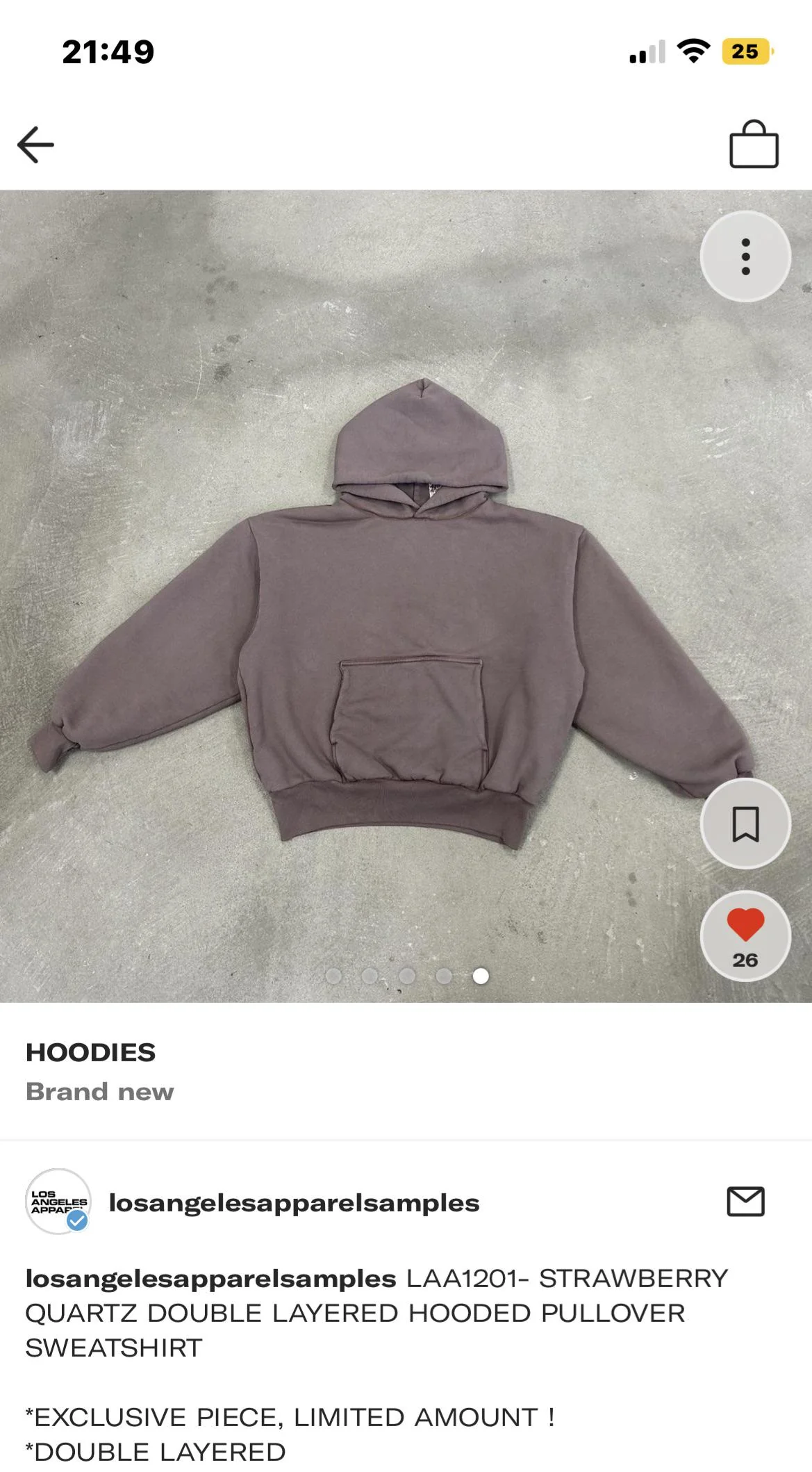
Task: Message the seller with the envelope icon
Action: pyautogui.click(x=745, y=1202)
